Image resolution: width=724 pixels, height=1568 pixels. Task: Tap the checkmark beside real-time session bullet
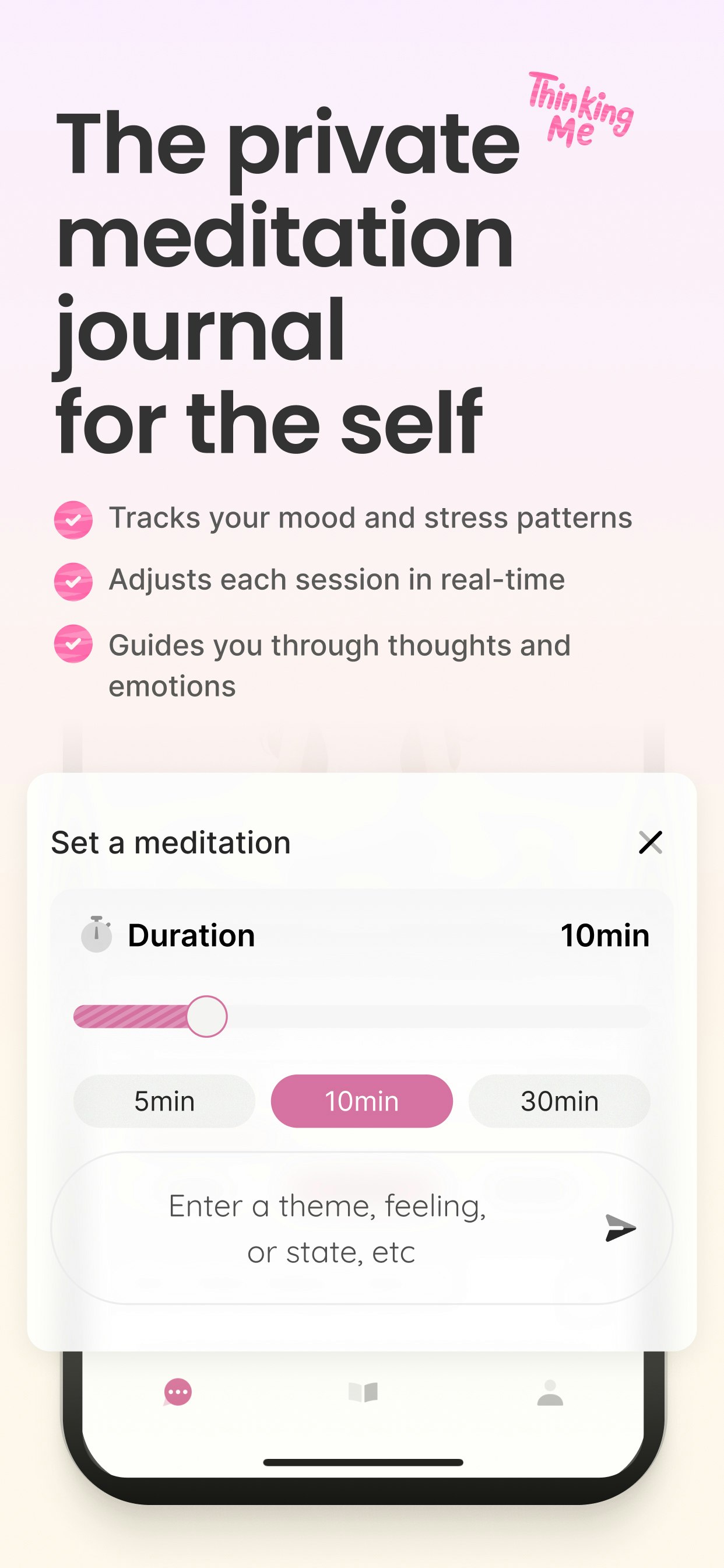(x=74, y=582)
